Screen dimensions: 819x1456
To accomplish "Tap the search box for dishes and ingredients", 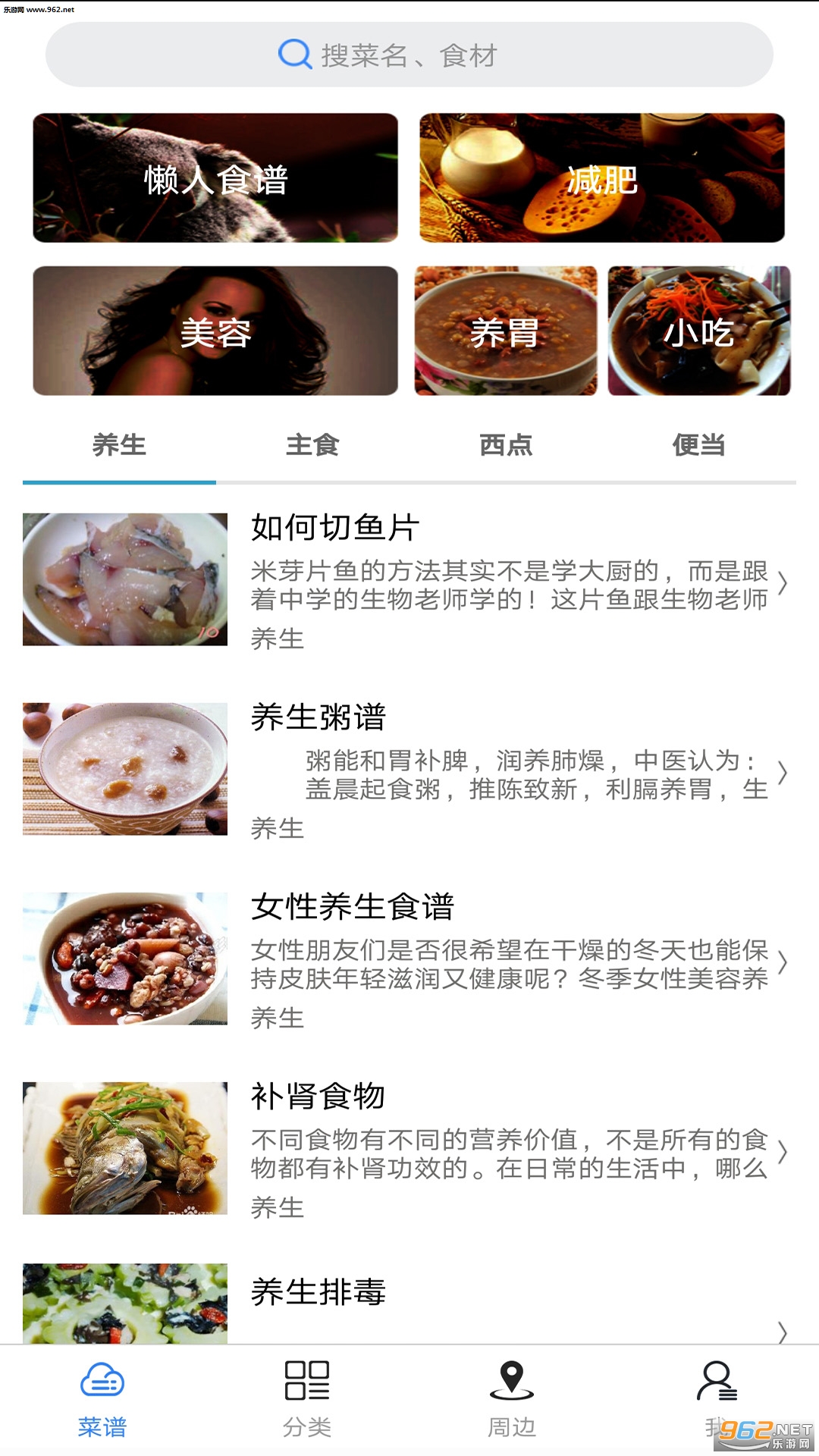I will pyautogui.click(x=409, y=55).
